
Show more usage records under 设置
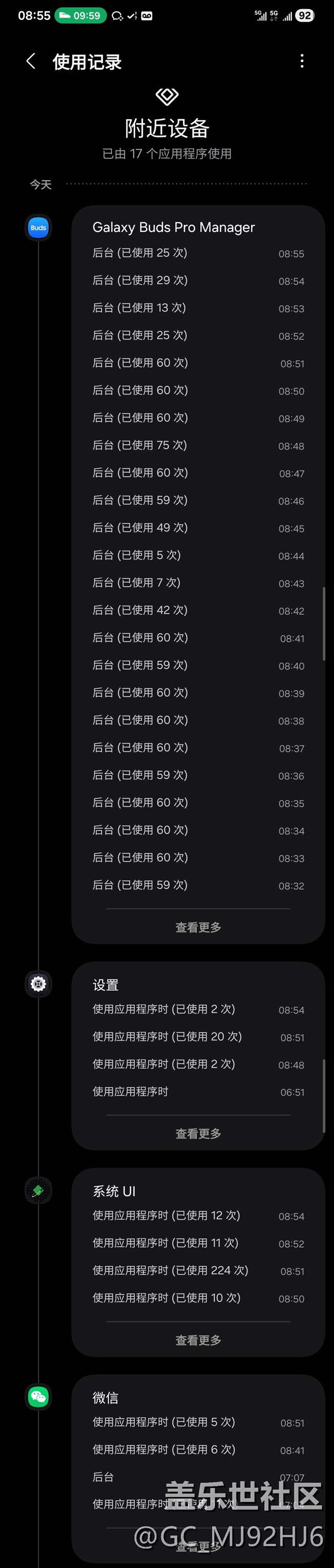[x=198, y=1133]
